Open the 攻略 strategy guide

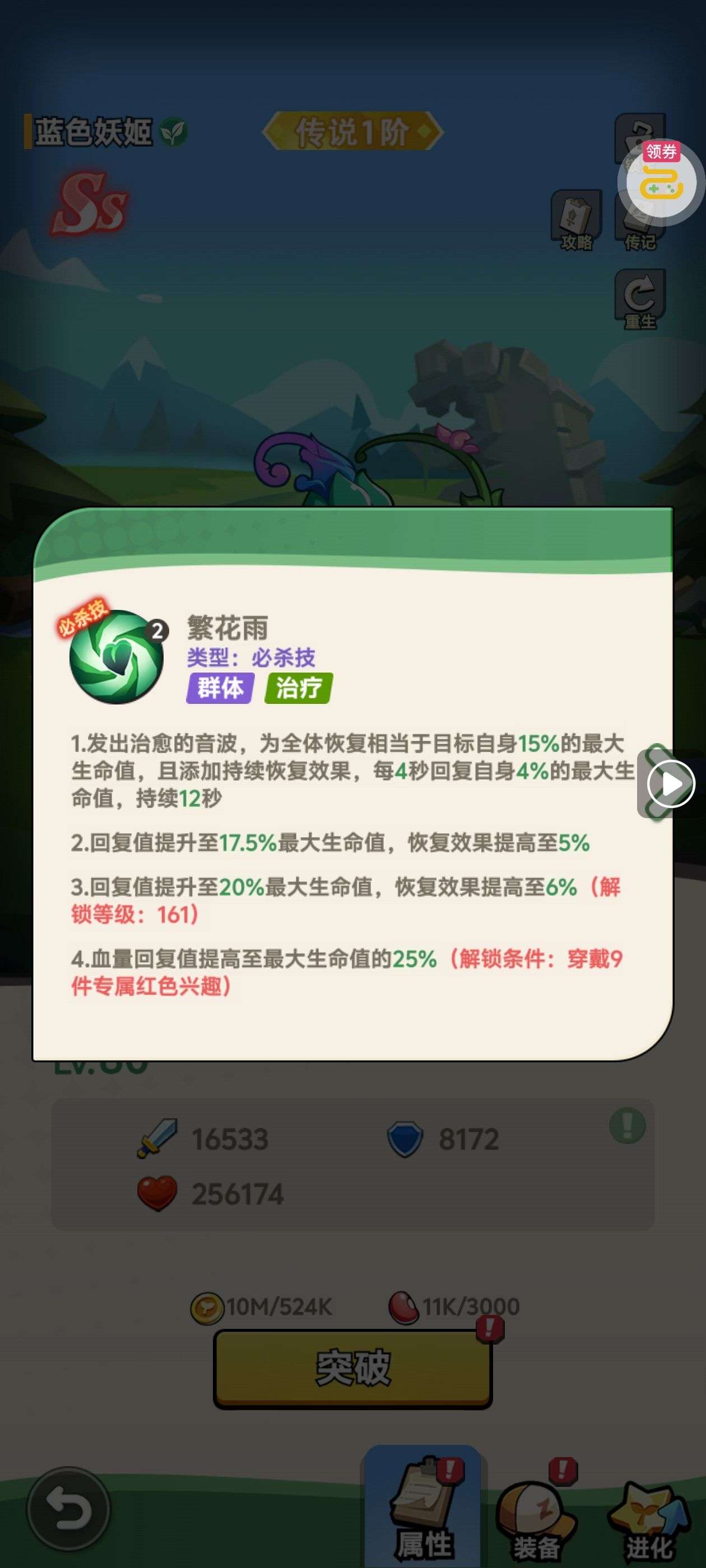pos(576,220)
